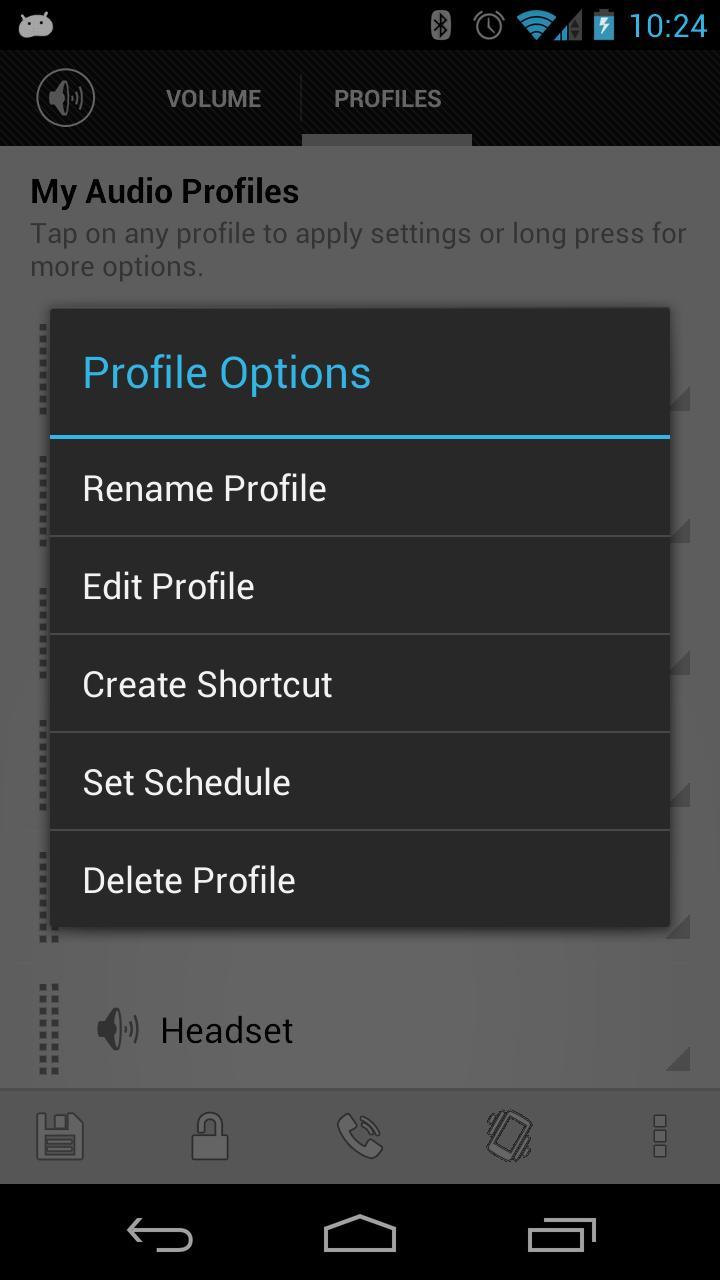Select Rename Profile option
The width and height of the screenshot is (720, 1280).
pyautogui.click(x=360, y=488)
